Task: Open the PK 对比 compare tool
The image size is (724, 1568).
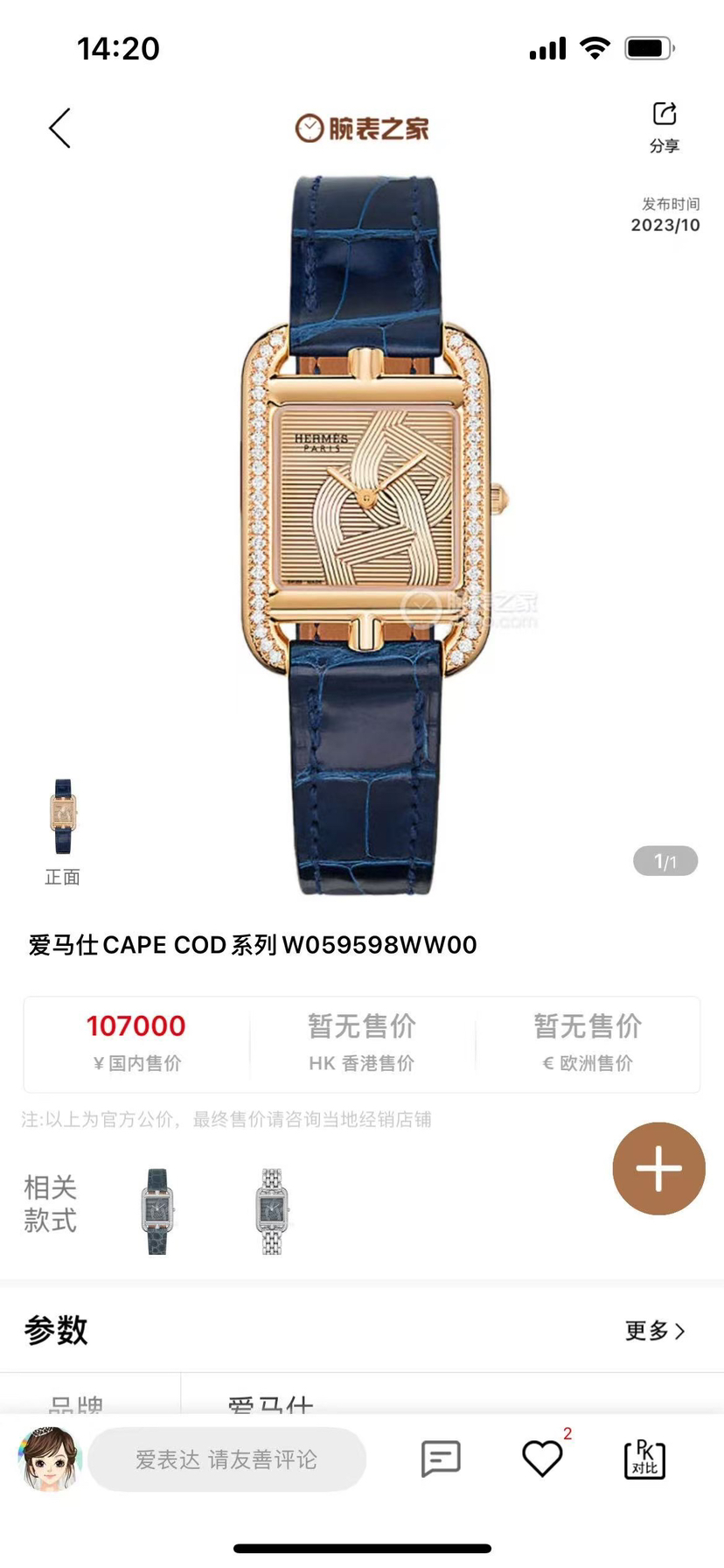Action: (x=644, y=1459)
